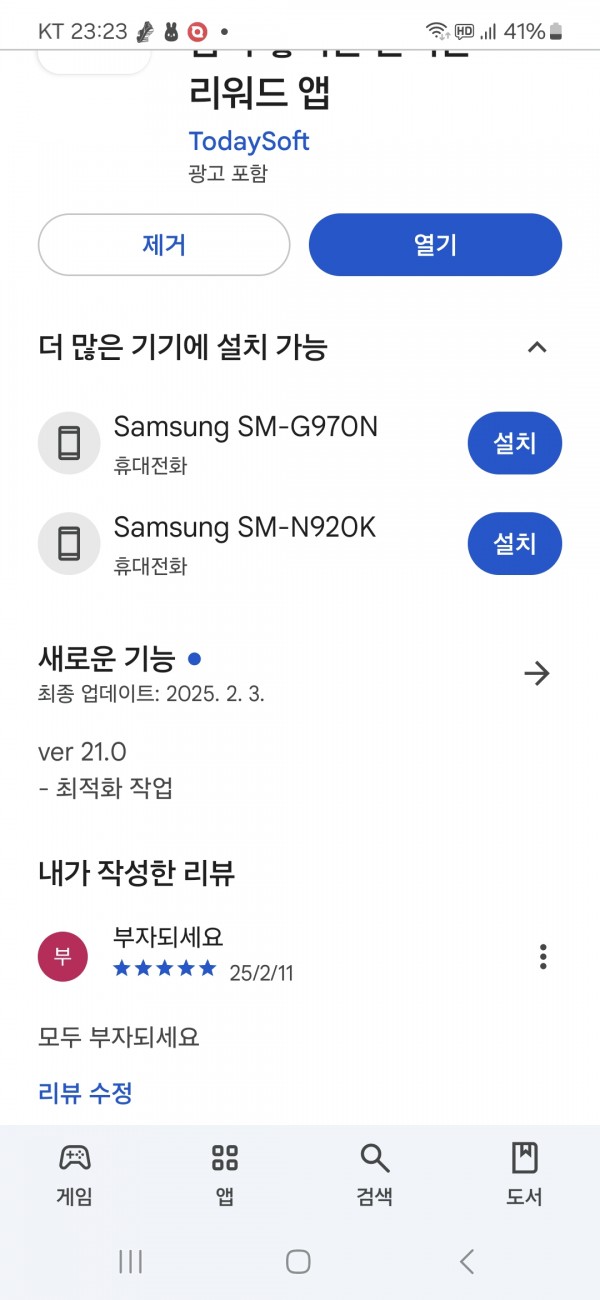Tap the system home button
600x1300 pixels.
coord(298,1261)
